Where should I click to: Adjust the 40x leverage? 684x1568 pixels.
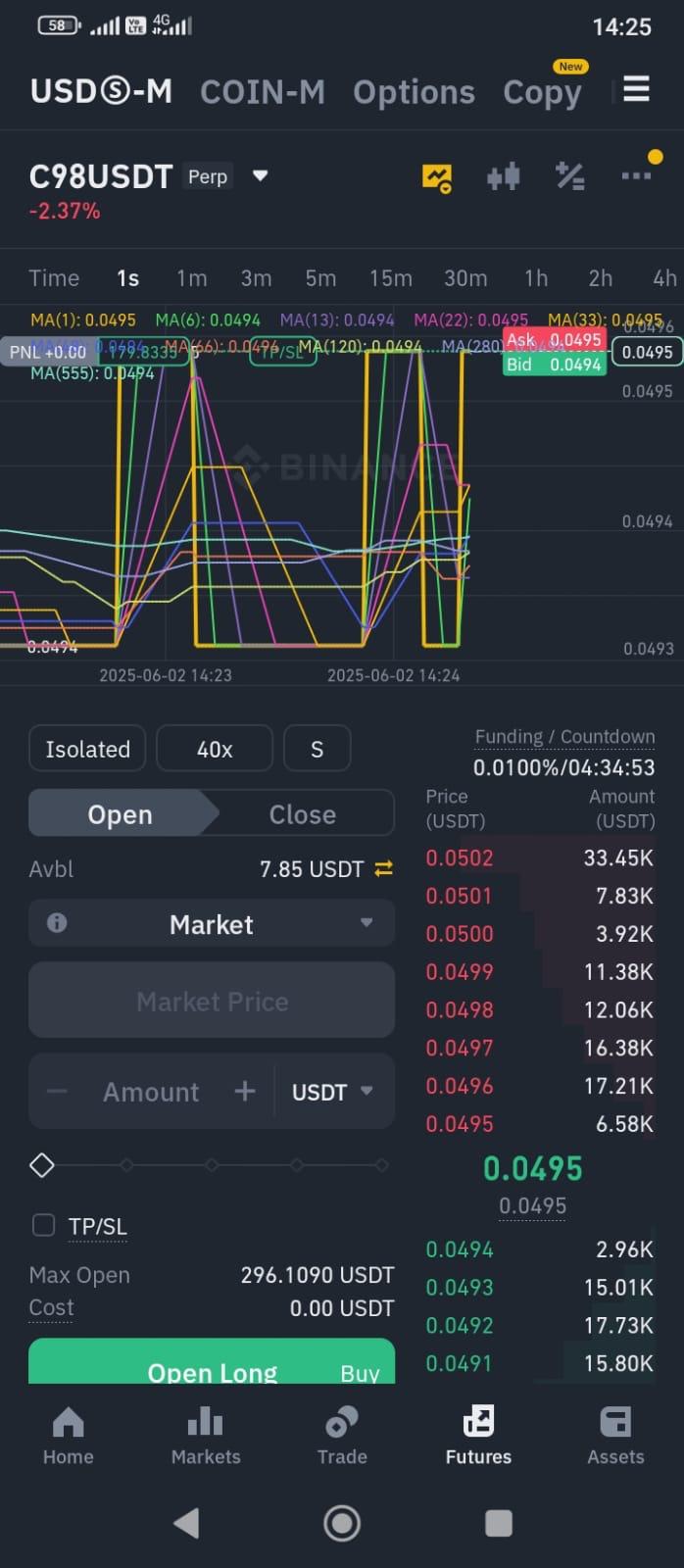tap(215, 750)
